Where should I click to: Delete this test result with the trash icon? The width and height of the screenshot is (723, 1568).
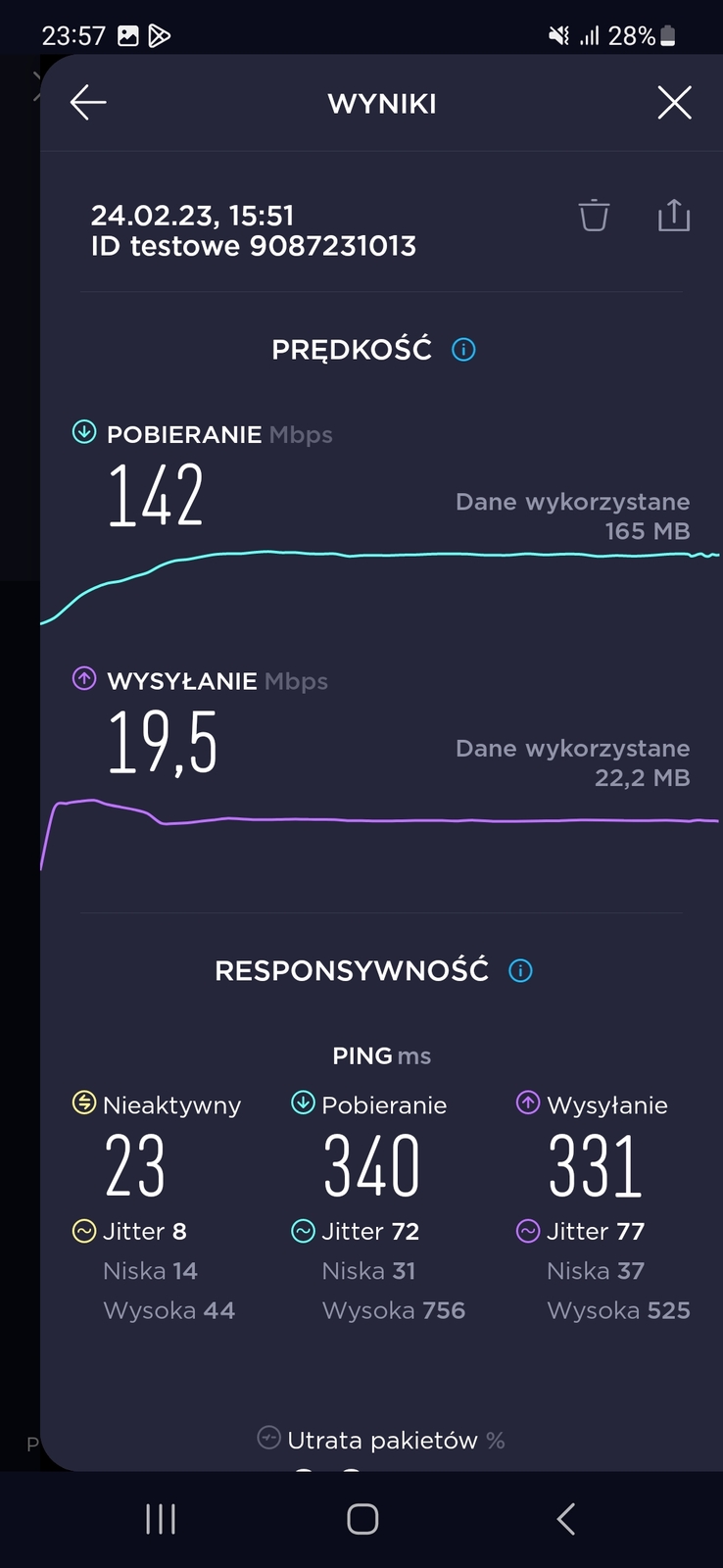pyautogui.click(x=594, y=215)
